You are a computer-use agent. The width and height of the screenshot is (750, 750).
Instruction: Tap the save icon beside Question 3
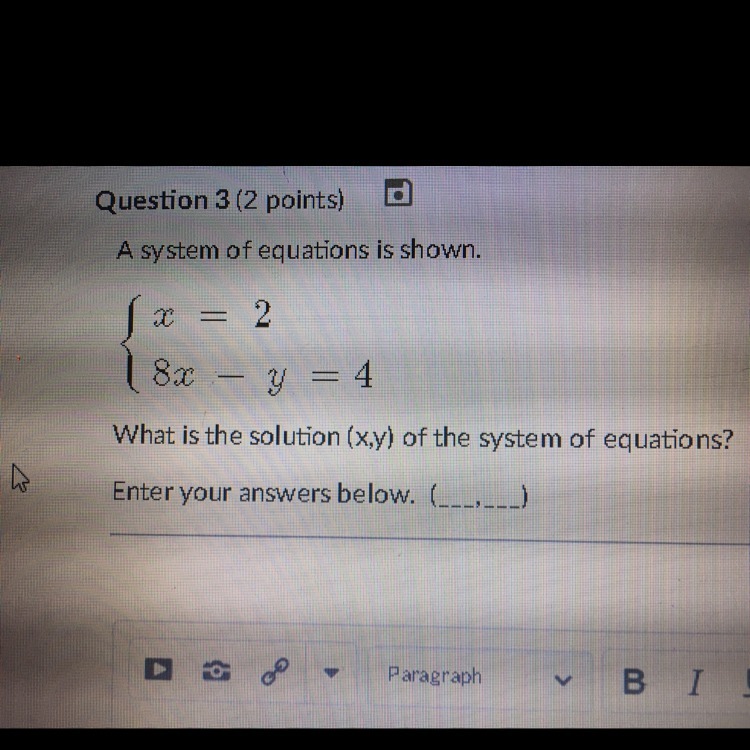(398, 193)
